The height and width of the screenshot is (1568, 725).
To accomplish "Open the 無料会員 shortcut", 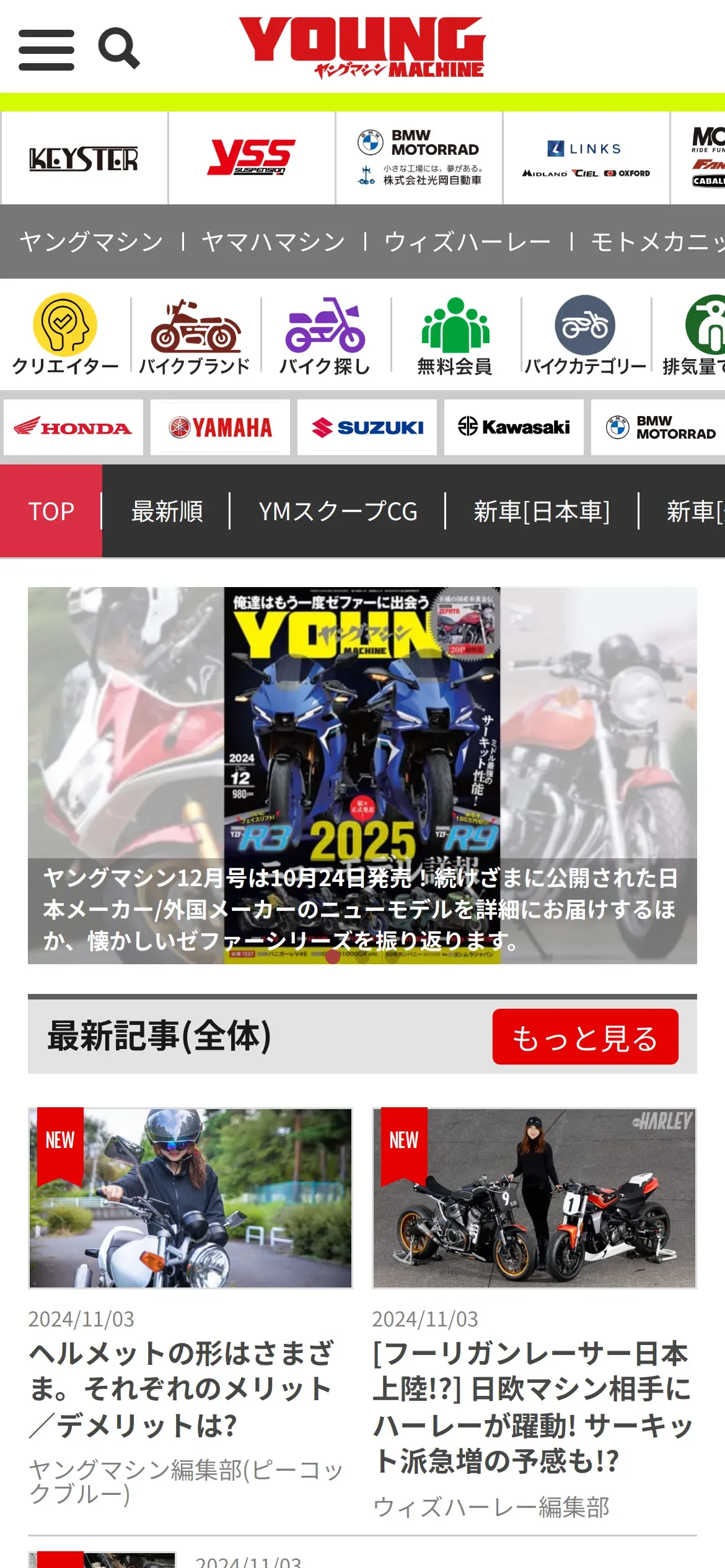I will click(455, 334).
